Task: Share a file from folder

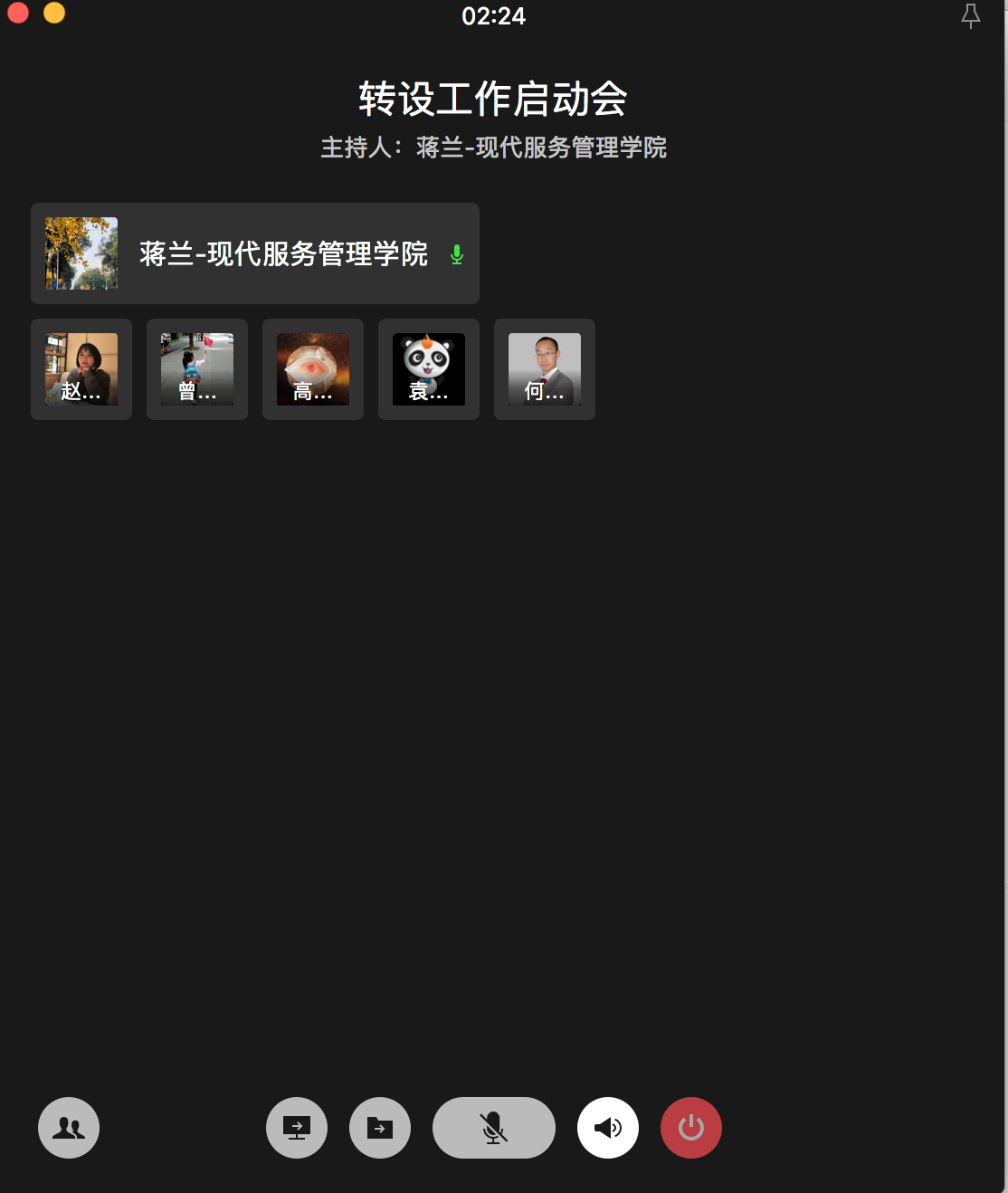Action: click(380, 1128)
